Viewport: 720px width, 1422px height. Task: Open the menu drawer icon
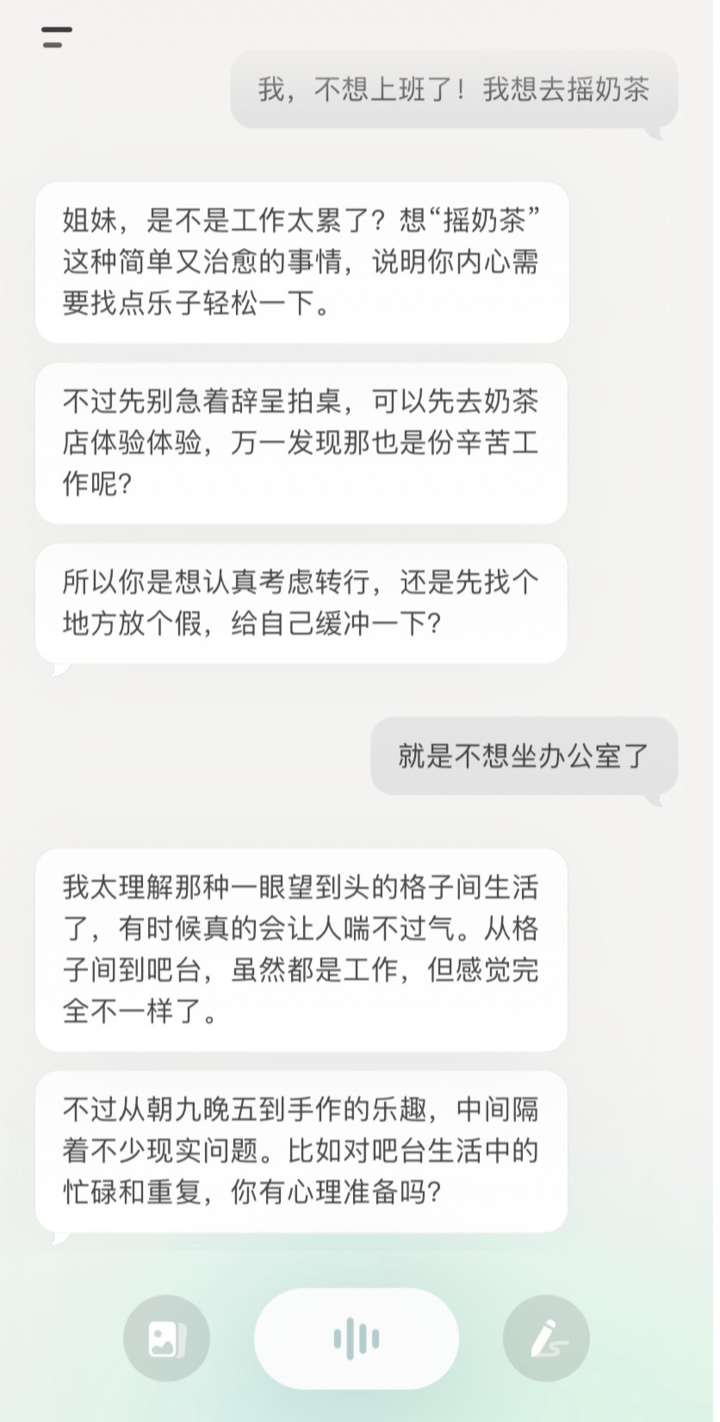click(x=57, y=38)
